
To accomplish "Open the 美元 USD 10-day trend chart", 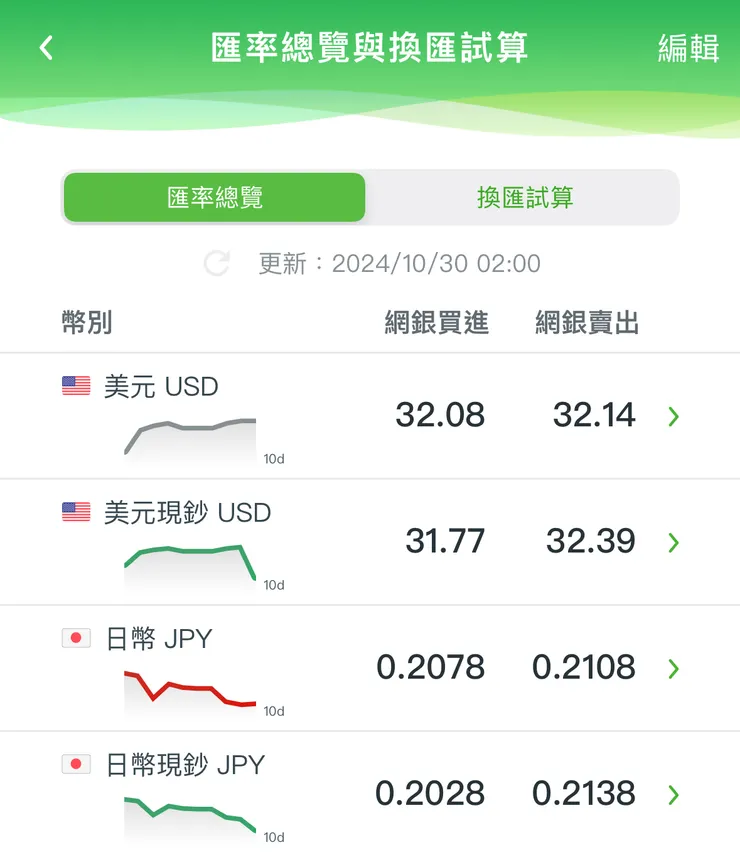I will [190, 435].
